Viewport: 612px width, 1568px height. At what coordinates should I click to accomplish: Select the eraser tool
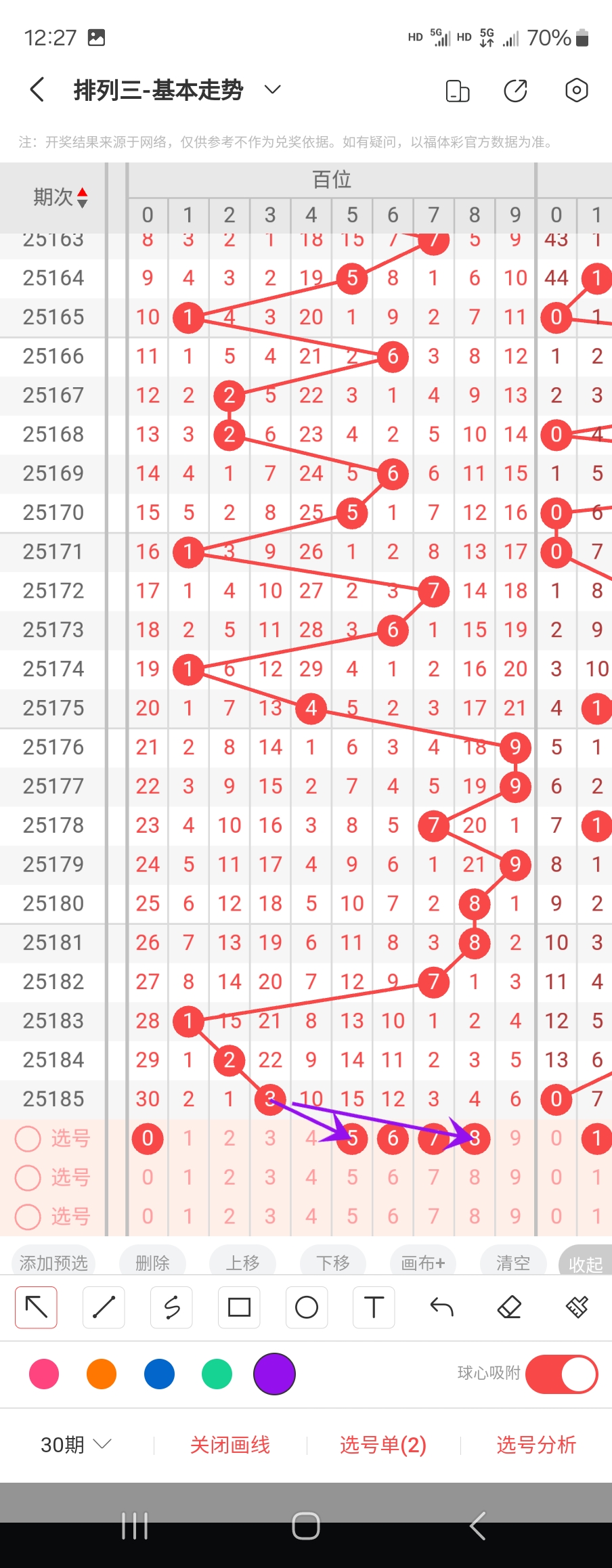point(509,1307)
